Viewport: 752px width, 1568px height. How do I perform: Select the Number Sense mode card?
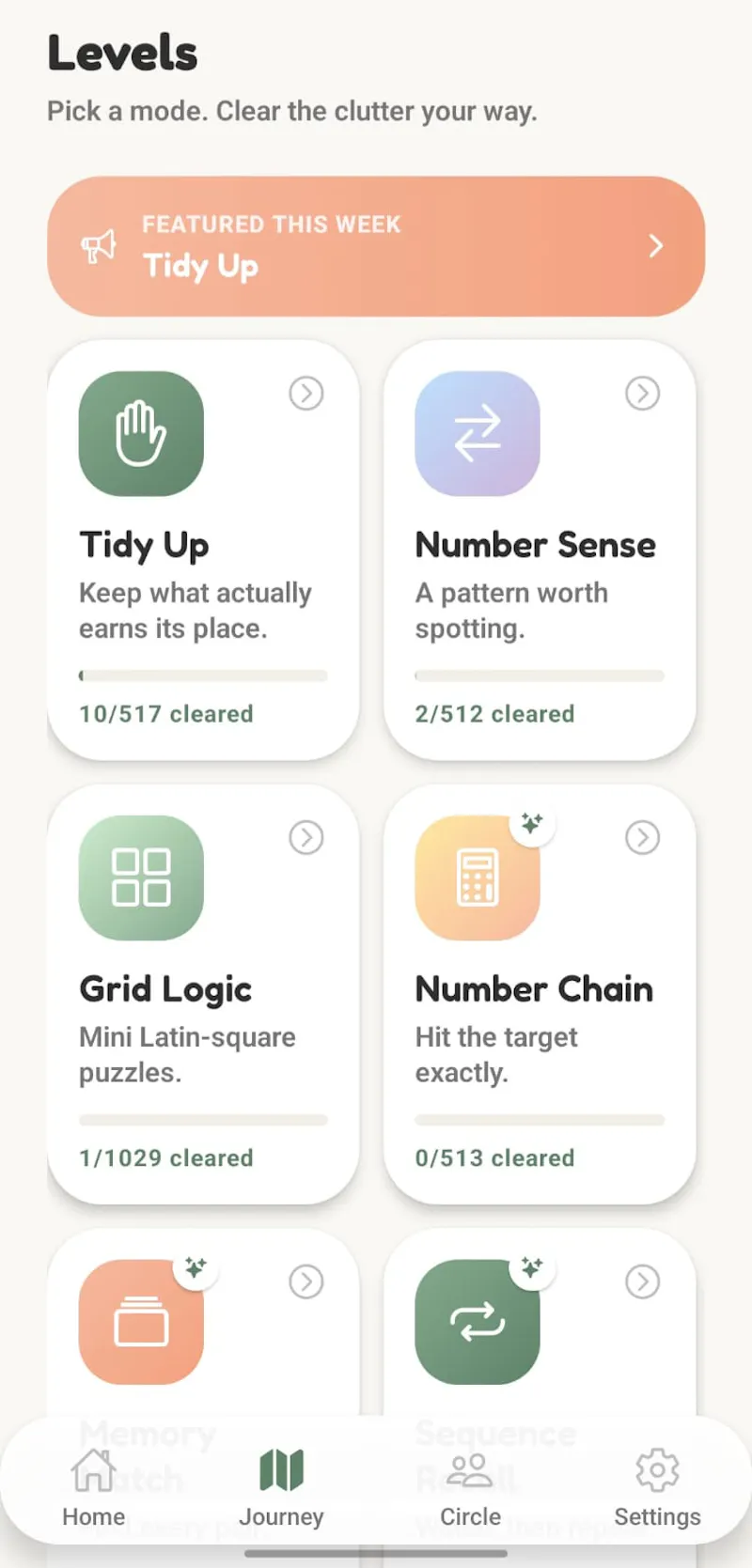tap(540, 550)
